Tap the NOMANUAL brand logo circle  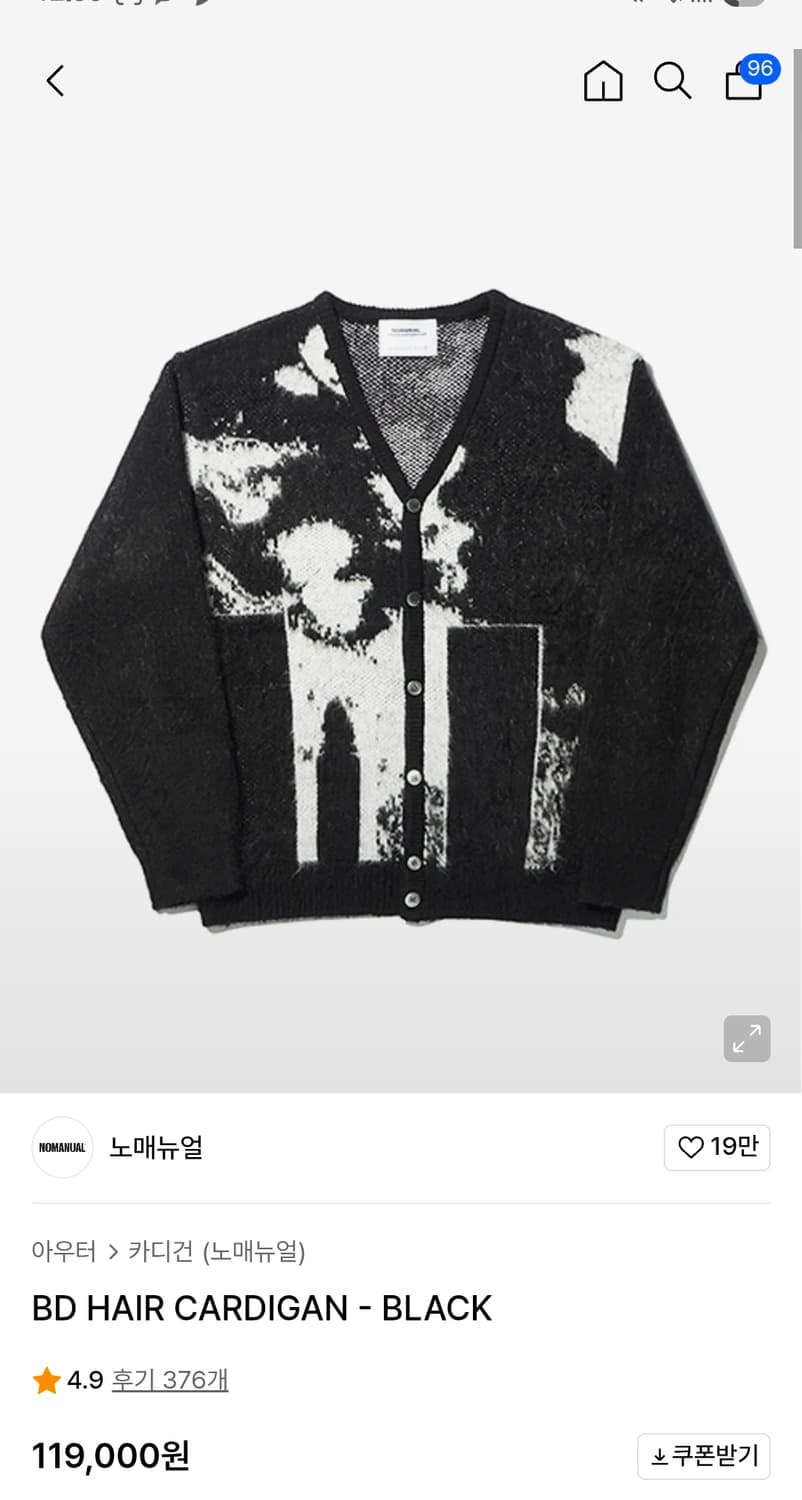(62, 1147)
